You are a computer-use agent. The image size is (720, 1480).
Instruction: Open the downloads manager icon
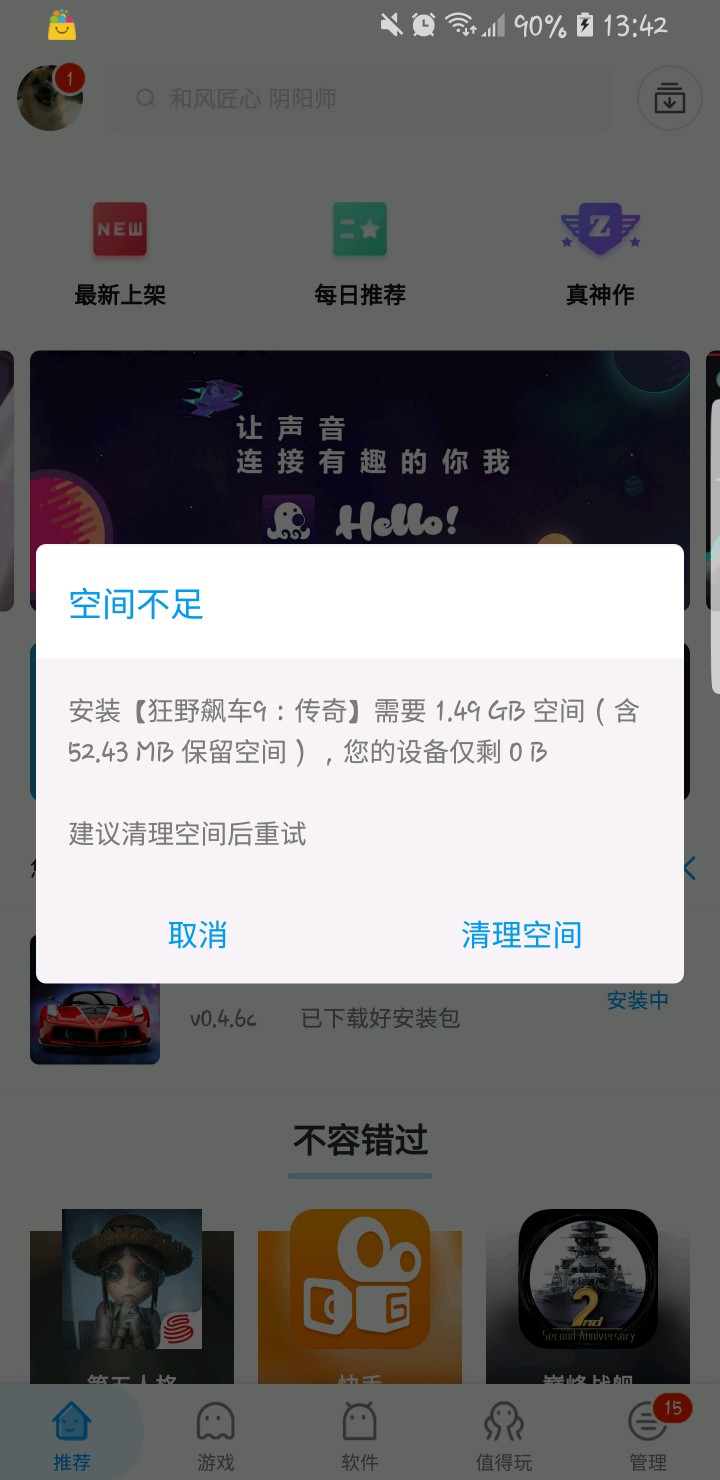pos(669,99)
